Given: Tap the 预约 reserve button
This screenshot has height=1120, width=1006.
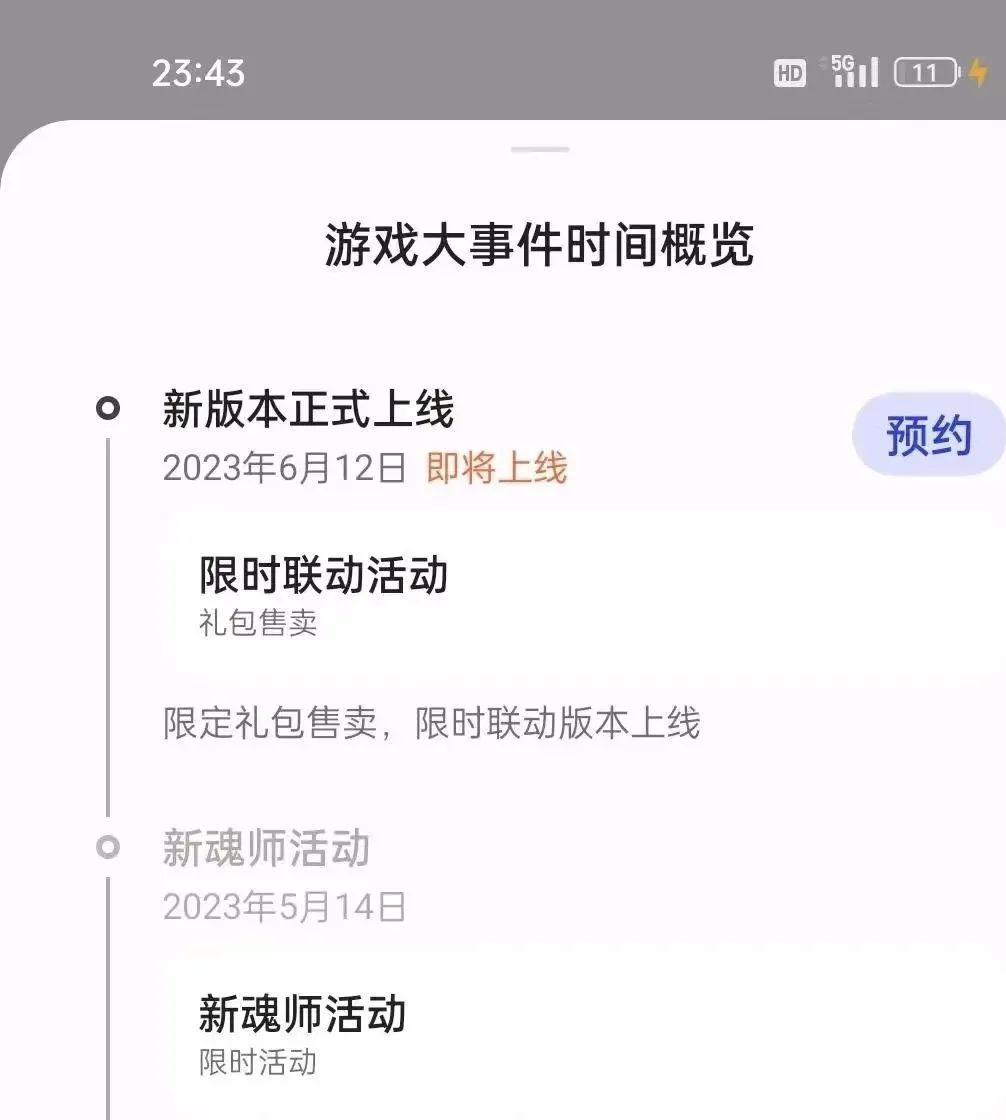Looking at the screenshot, I should click(928, 435).
